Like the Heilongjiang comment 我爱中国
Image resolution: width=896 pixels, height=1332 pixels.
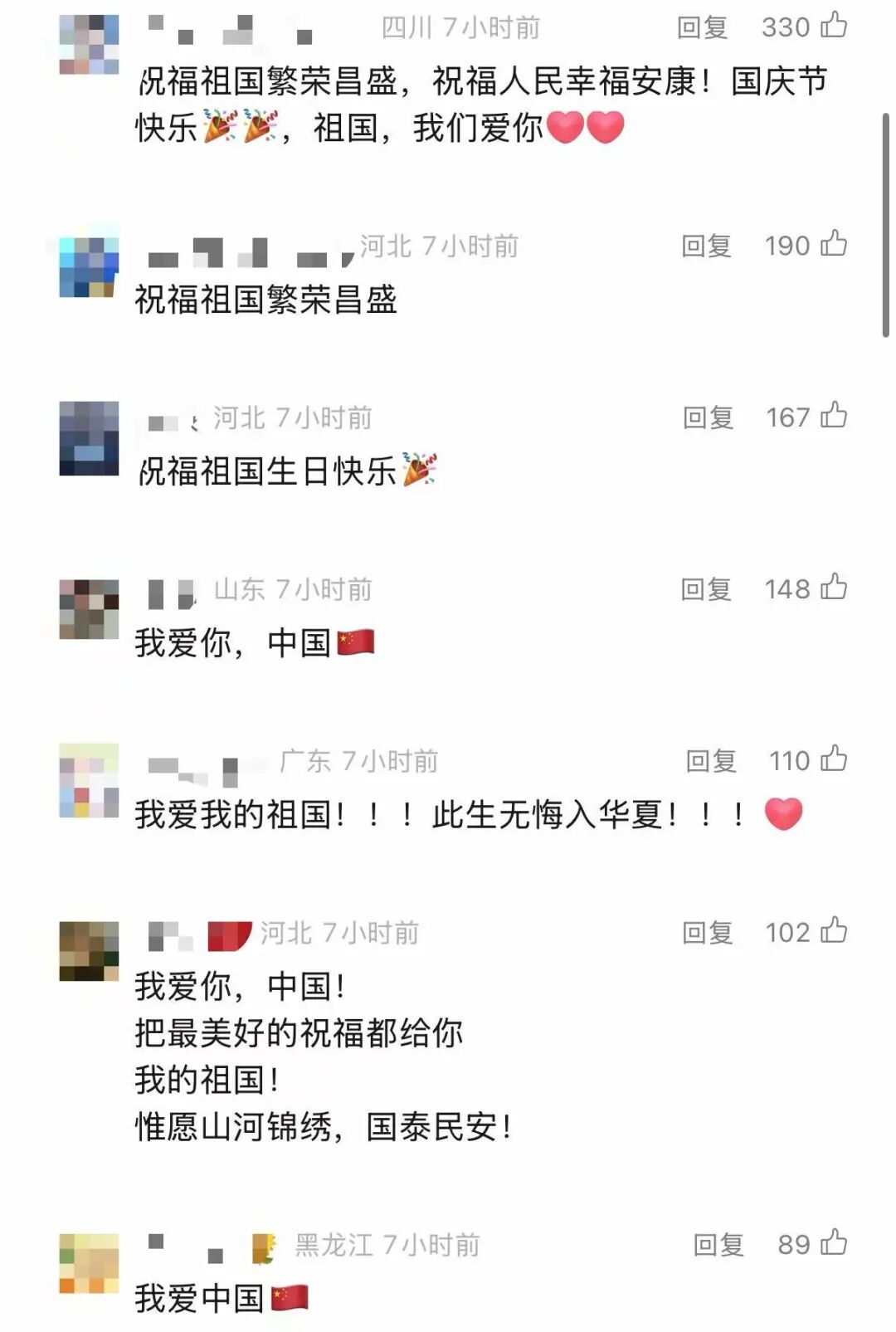(833, 1243)
